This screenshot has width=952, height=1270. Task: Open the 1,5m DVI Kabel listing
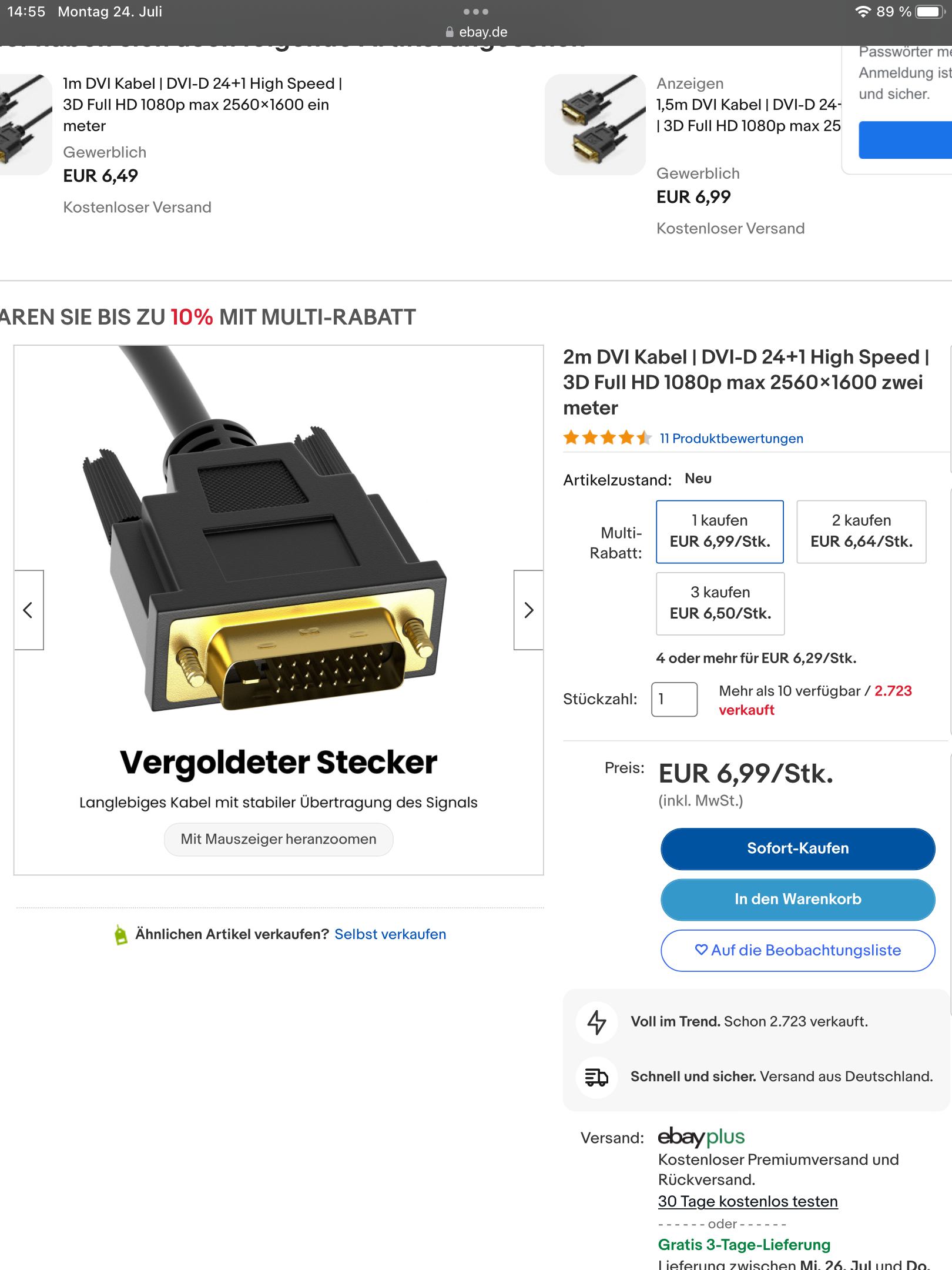click(x=747, y=115)
